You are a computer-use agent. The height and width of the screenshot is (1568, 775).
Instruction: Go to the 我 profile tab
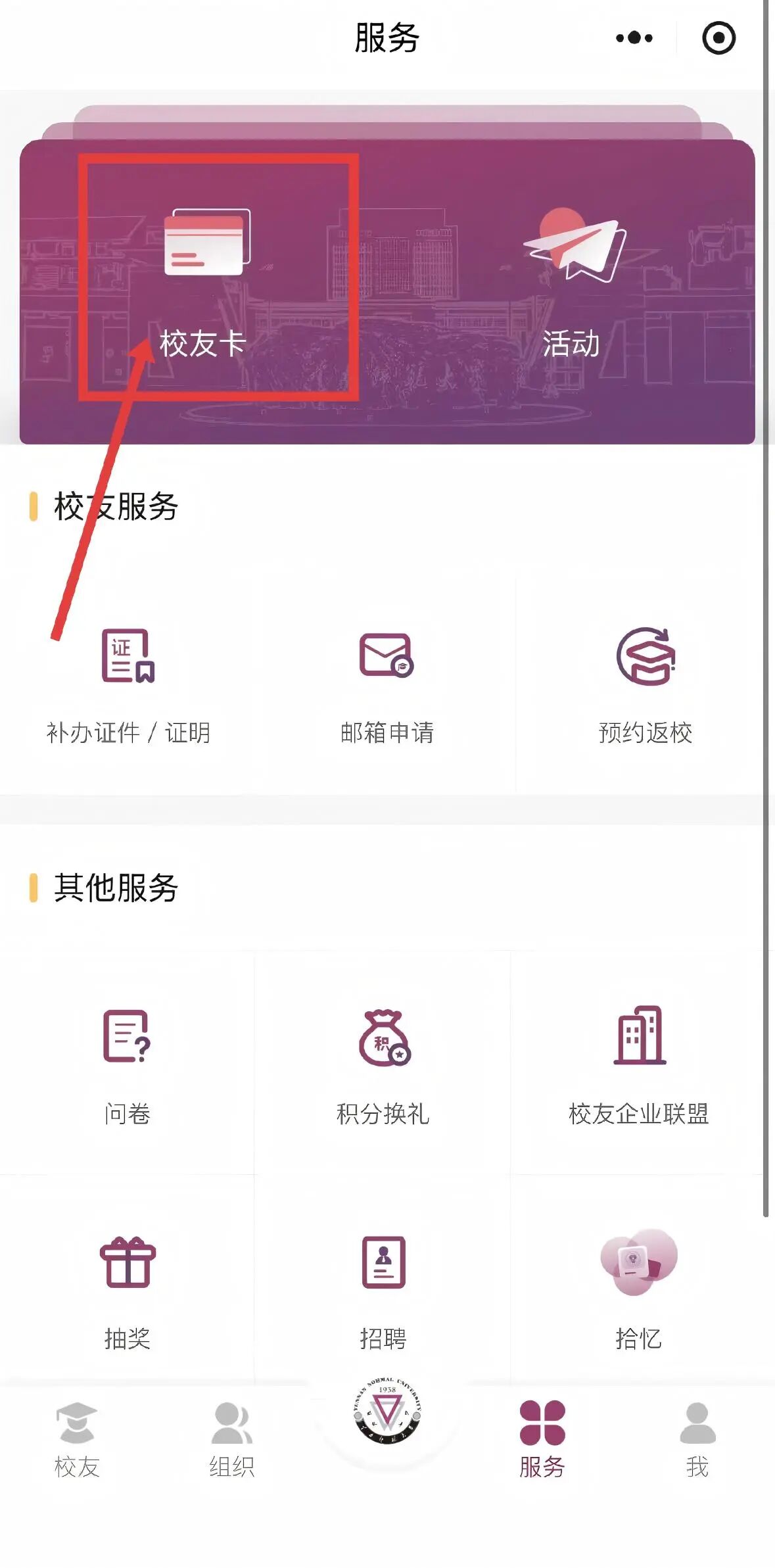pos(697,1440)
